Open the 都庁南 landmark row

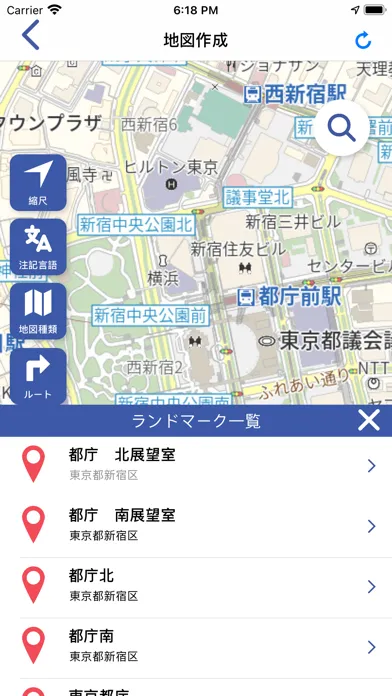click(x=196, y=648)
